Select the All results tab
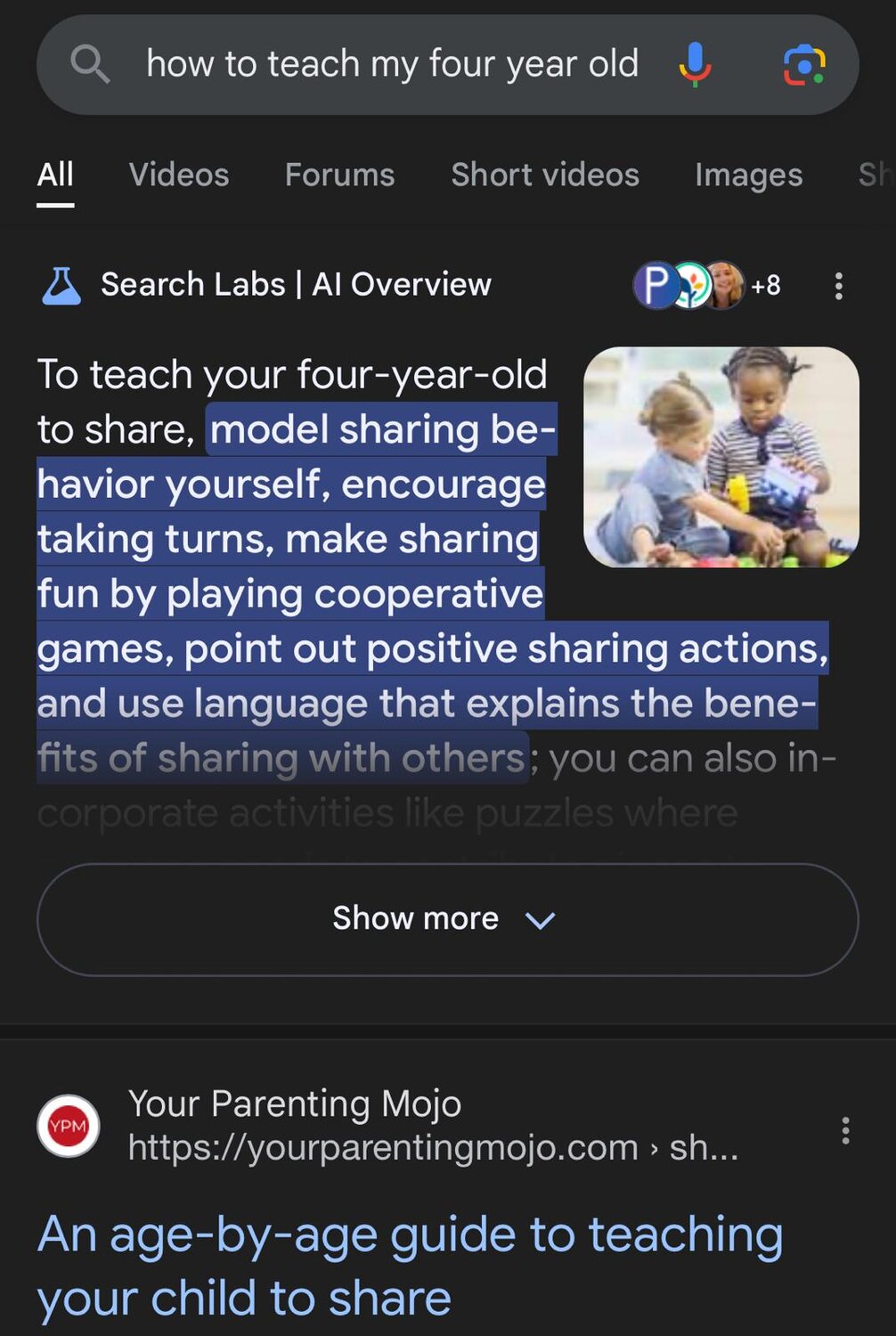896x1336 pixels. coord(55,175)
